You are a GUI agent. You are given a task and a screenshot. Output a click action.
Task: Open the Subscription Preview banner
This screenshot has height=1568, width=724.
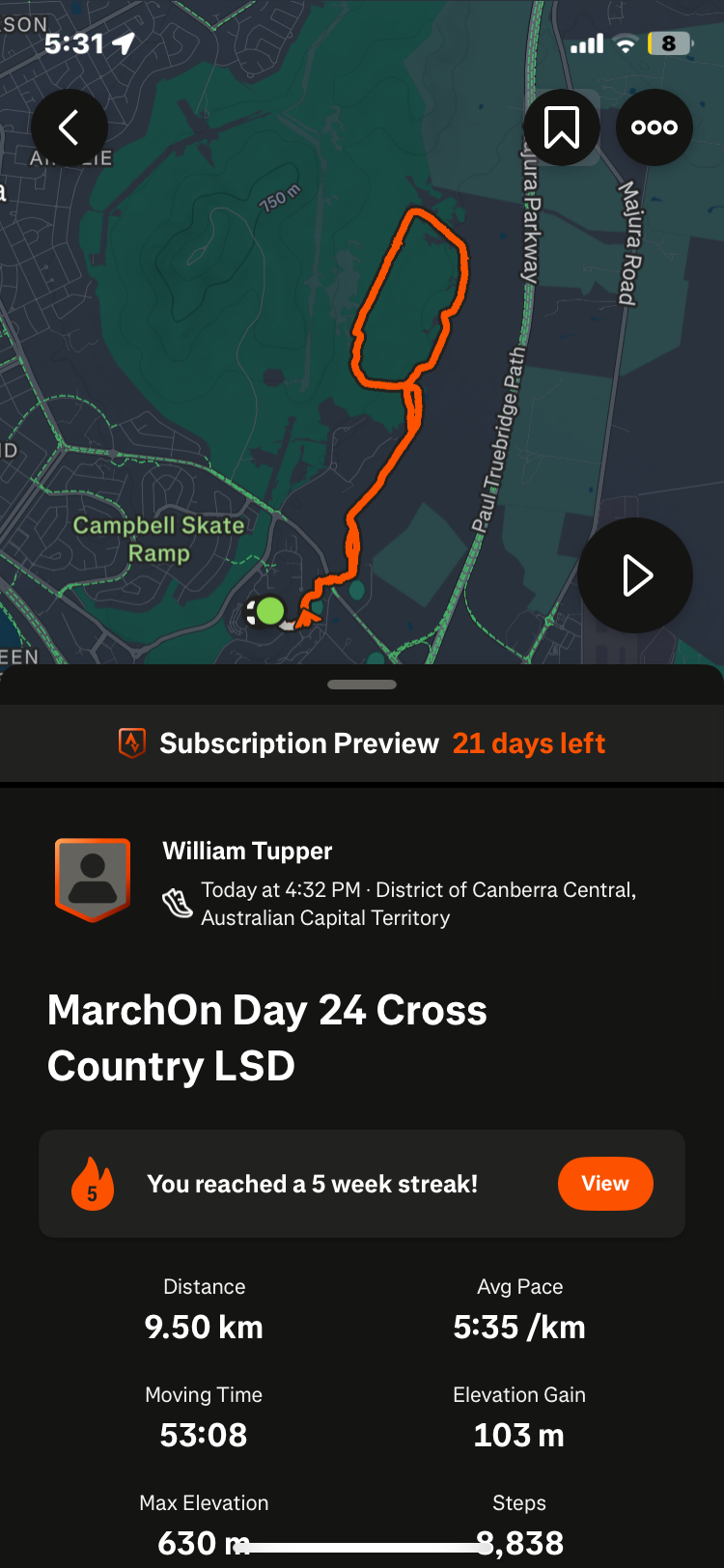click(362, 743)
